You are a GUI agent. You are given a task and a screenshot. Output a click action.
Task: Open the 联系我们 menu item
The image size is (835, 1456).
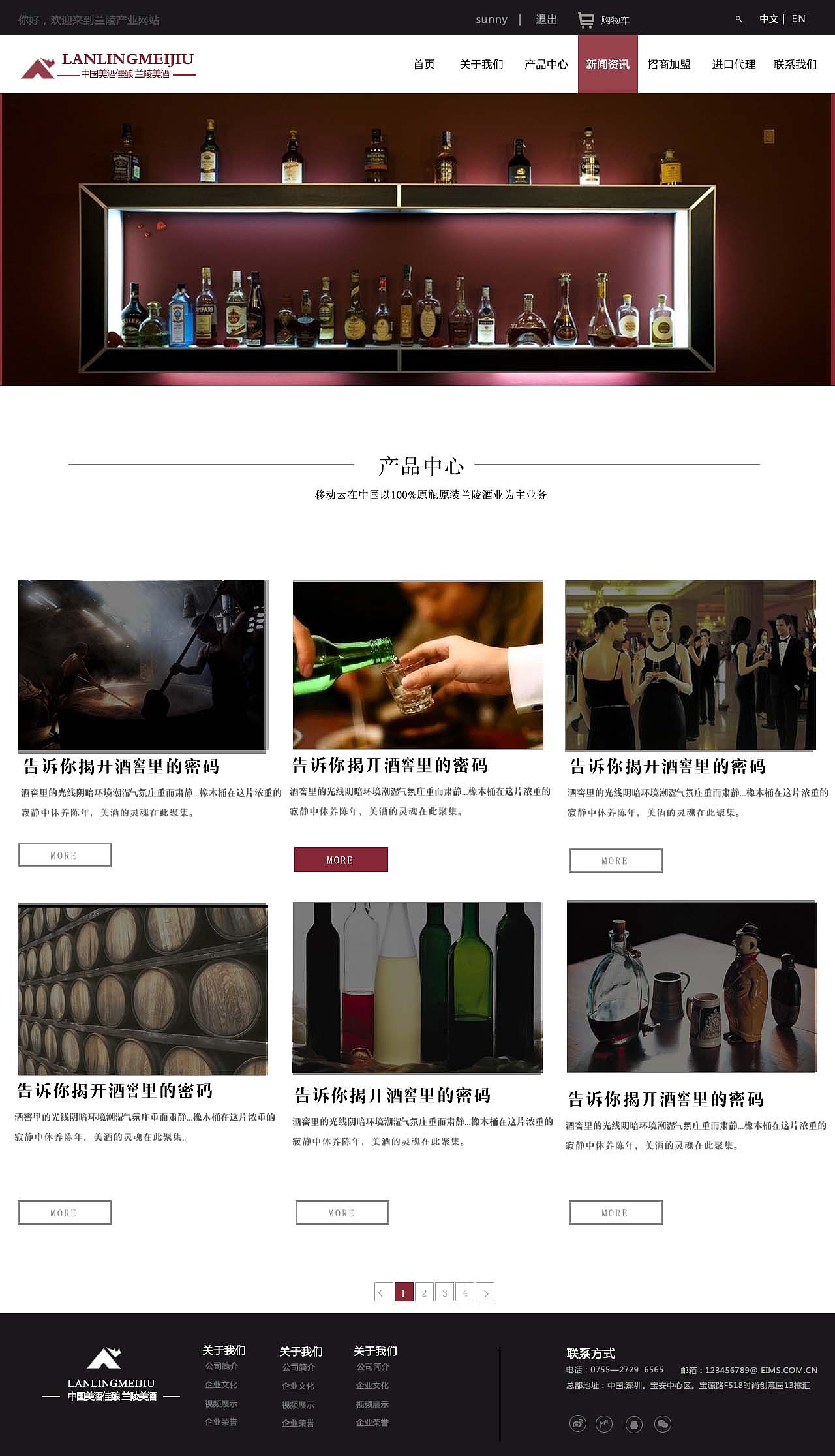pos(794,64)
